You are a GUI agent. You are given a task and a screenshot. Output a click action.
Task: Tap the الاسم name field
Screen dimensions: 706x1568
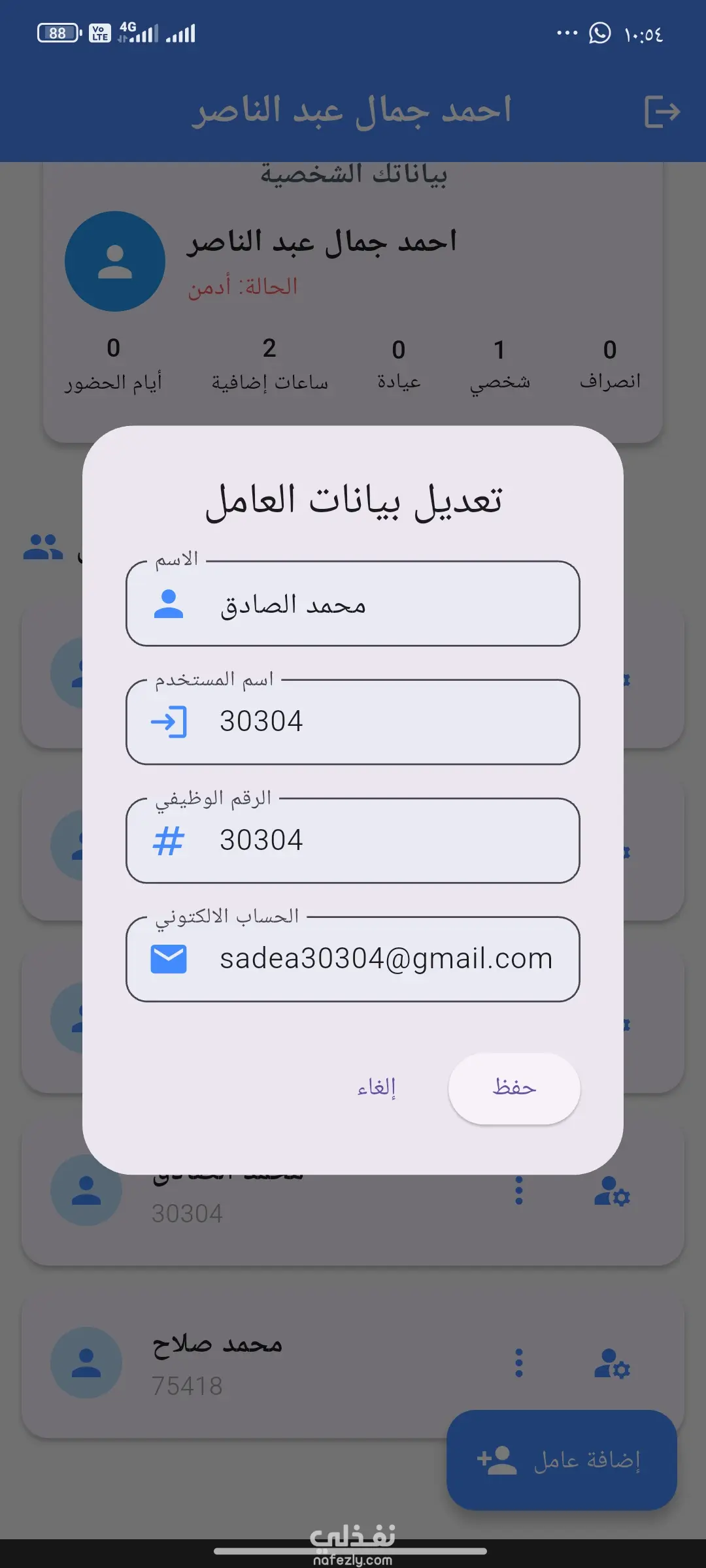353,604
